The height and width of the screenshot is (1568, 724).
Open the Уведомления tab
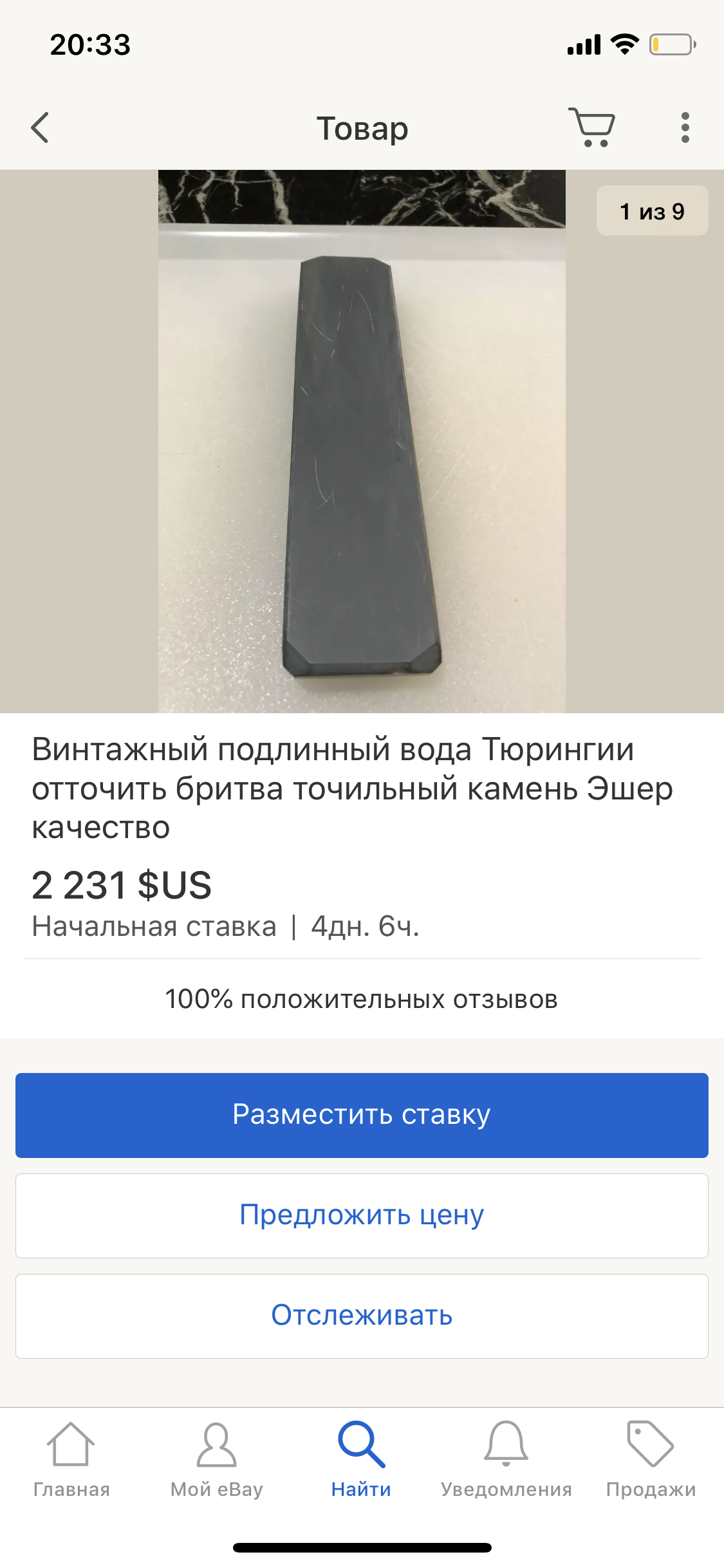(506, 1460)
